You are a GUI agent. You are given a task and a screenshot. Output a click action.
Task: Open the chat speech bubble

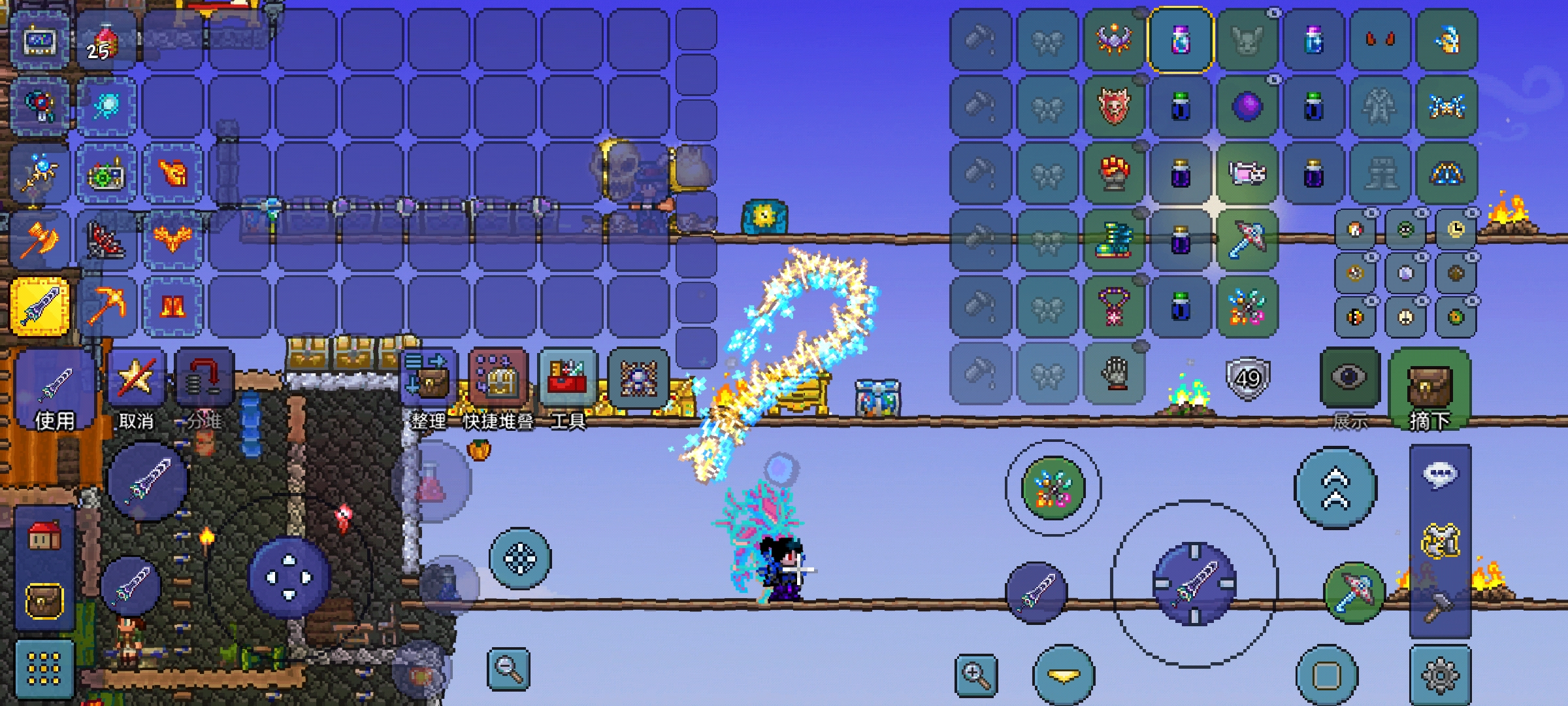[x=1440, y=475]
